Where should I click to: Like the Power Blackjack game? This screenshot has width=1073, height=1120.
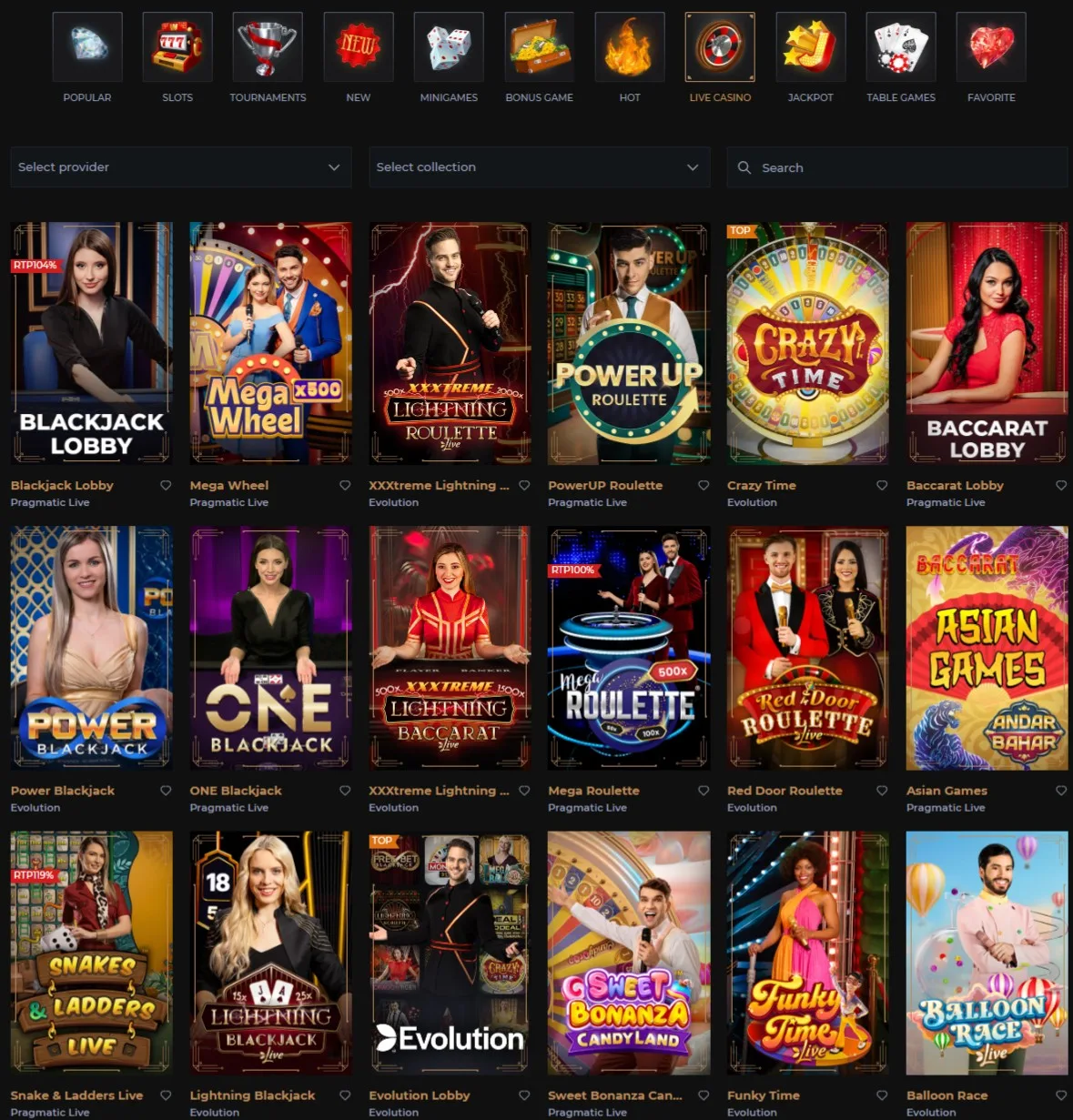[166, 791]
